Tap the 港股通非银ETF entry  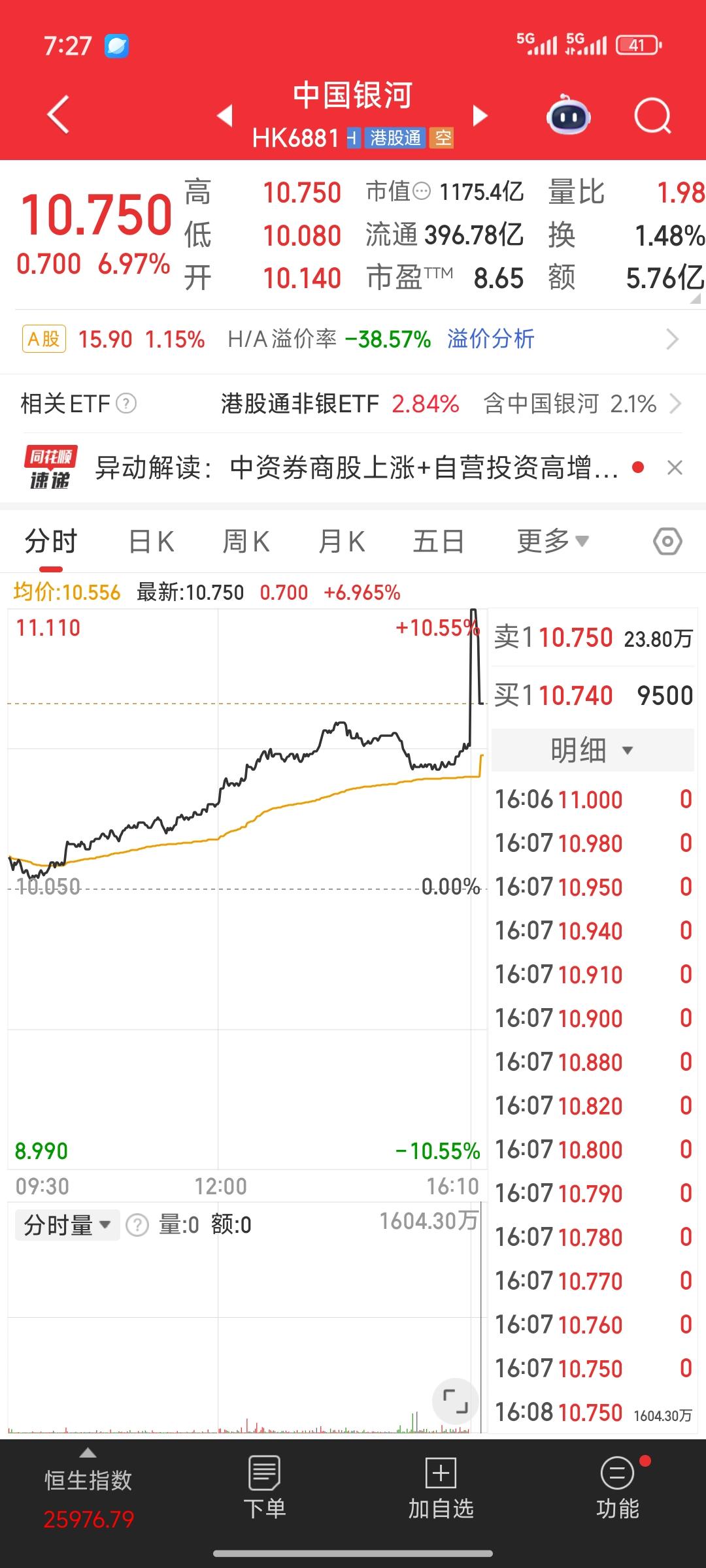pos(299,404)
